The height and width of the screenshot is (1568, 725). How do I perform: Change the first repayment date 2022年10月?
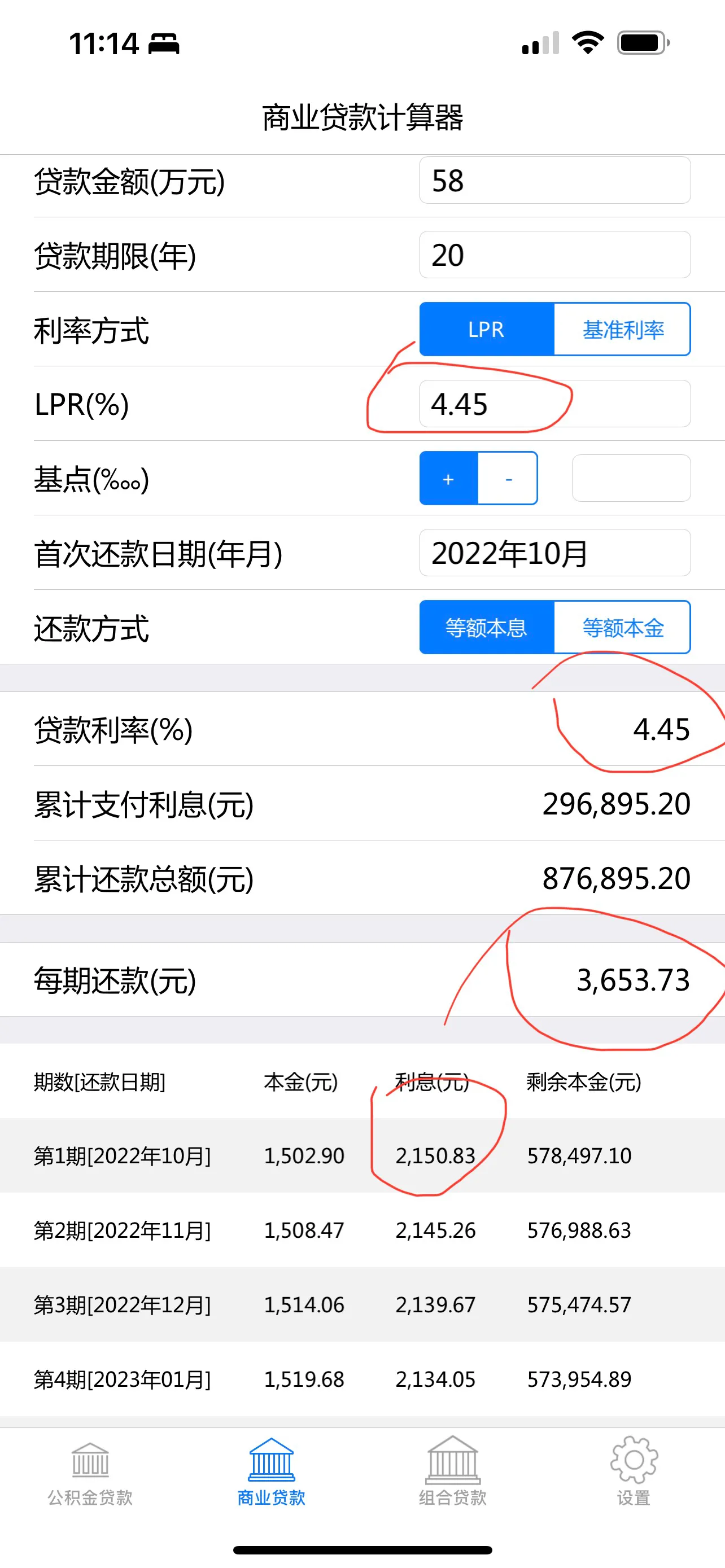point(554,553)
